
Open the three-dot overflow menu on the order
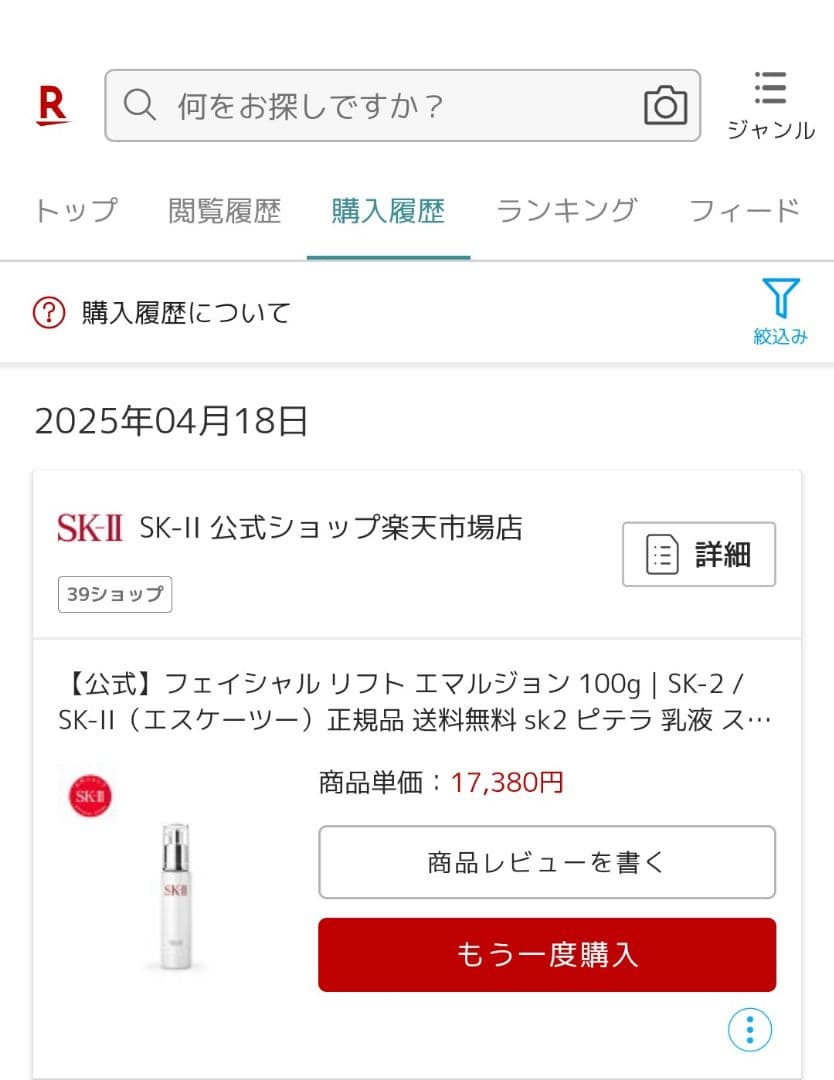click(x=749, y=1029)
